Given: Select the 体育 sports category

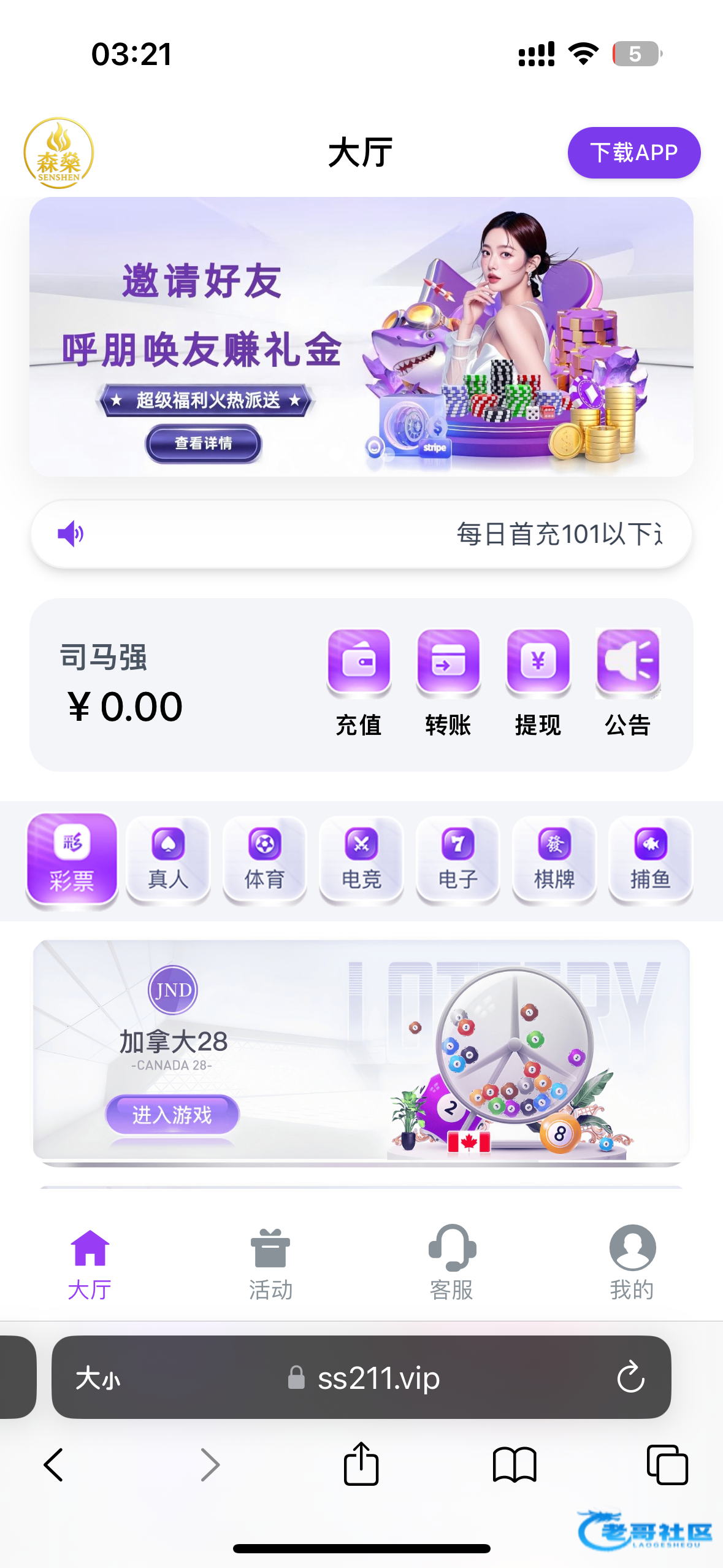Looking at the screenshot, I should pyautogui.click(x=264, y=860).
